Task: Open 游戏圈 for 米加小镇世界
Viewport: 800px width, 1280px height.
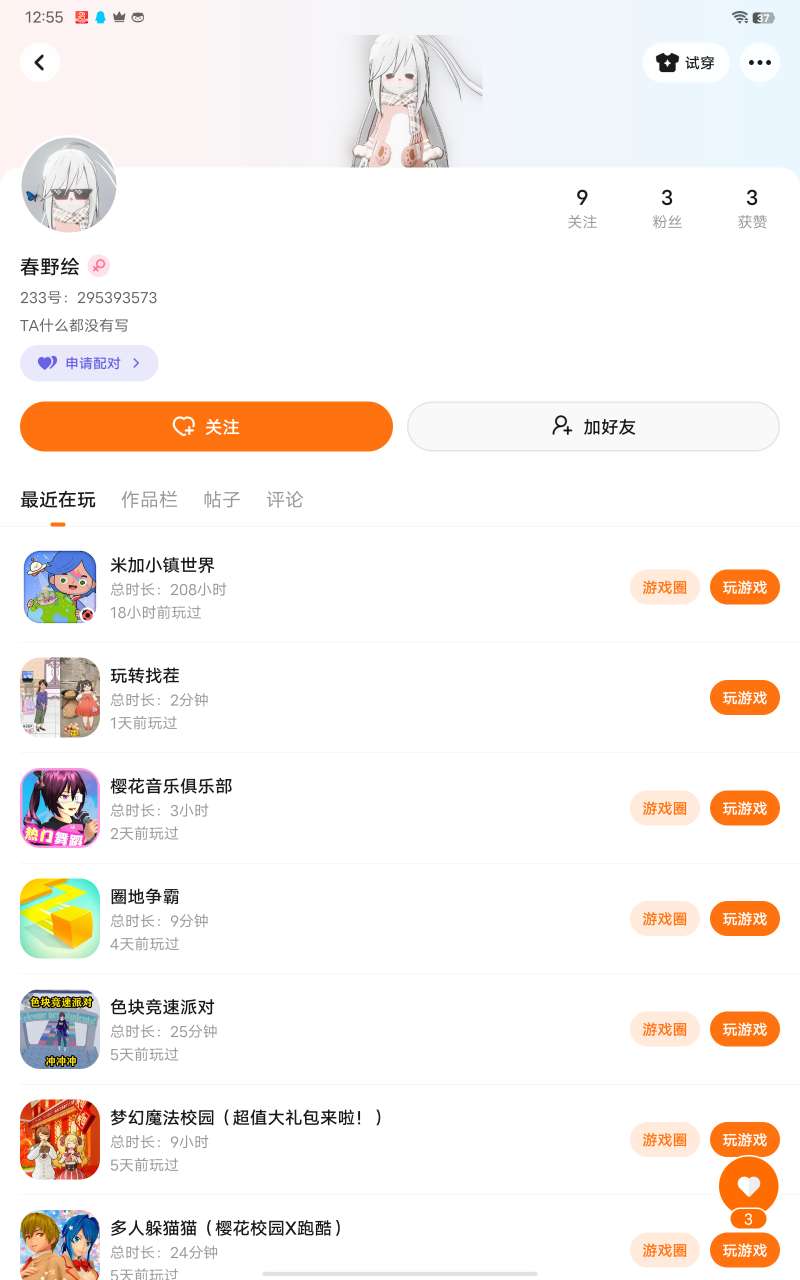Action: click(665, 587)
